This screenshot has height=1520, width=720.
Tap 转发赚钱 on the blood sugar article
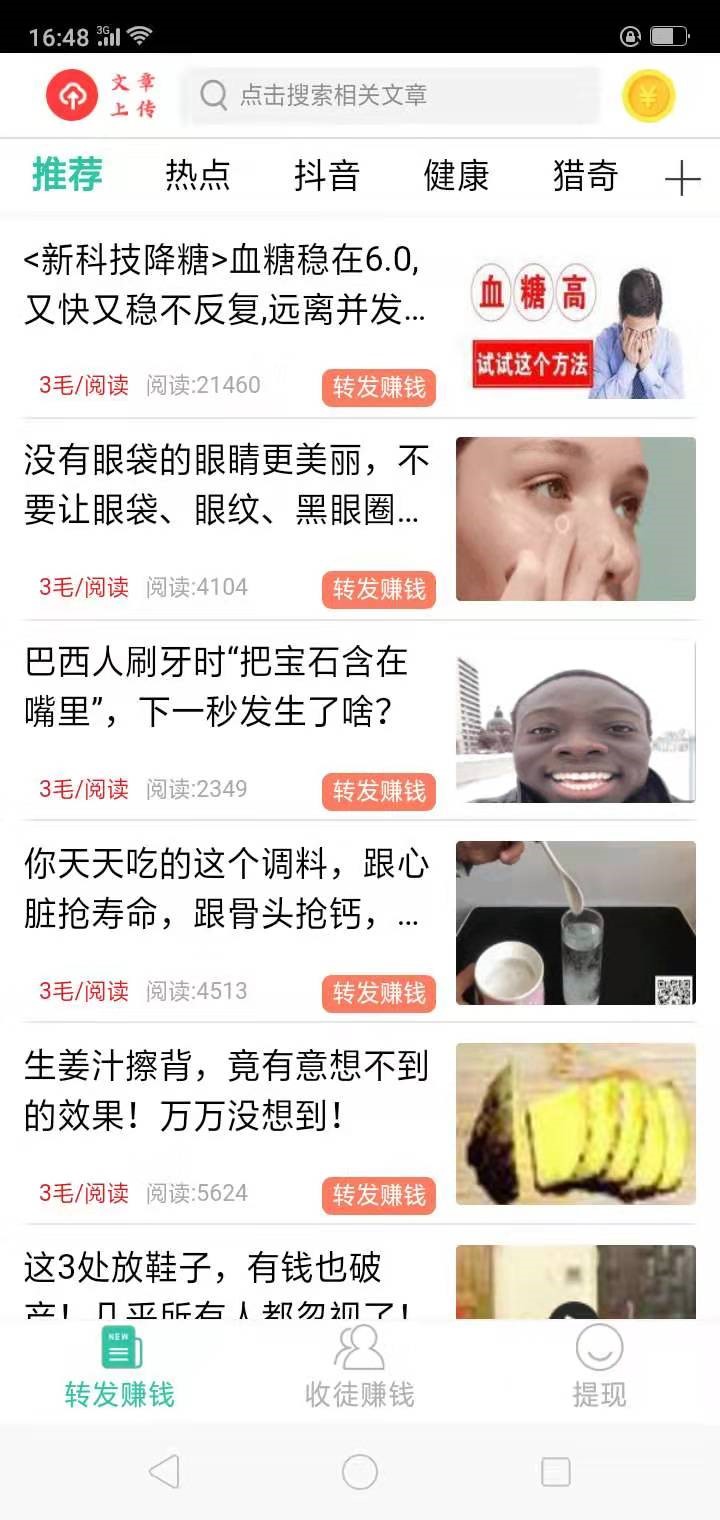(x=379, y=387)
